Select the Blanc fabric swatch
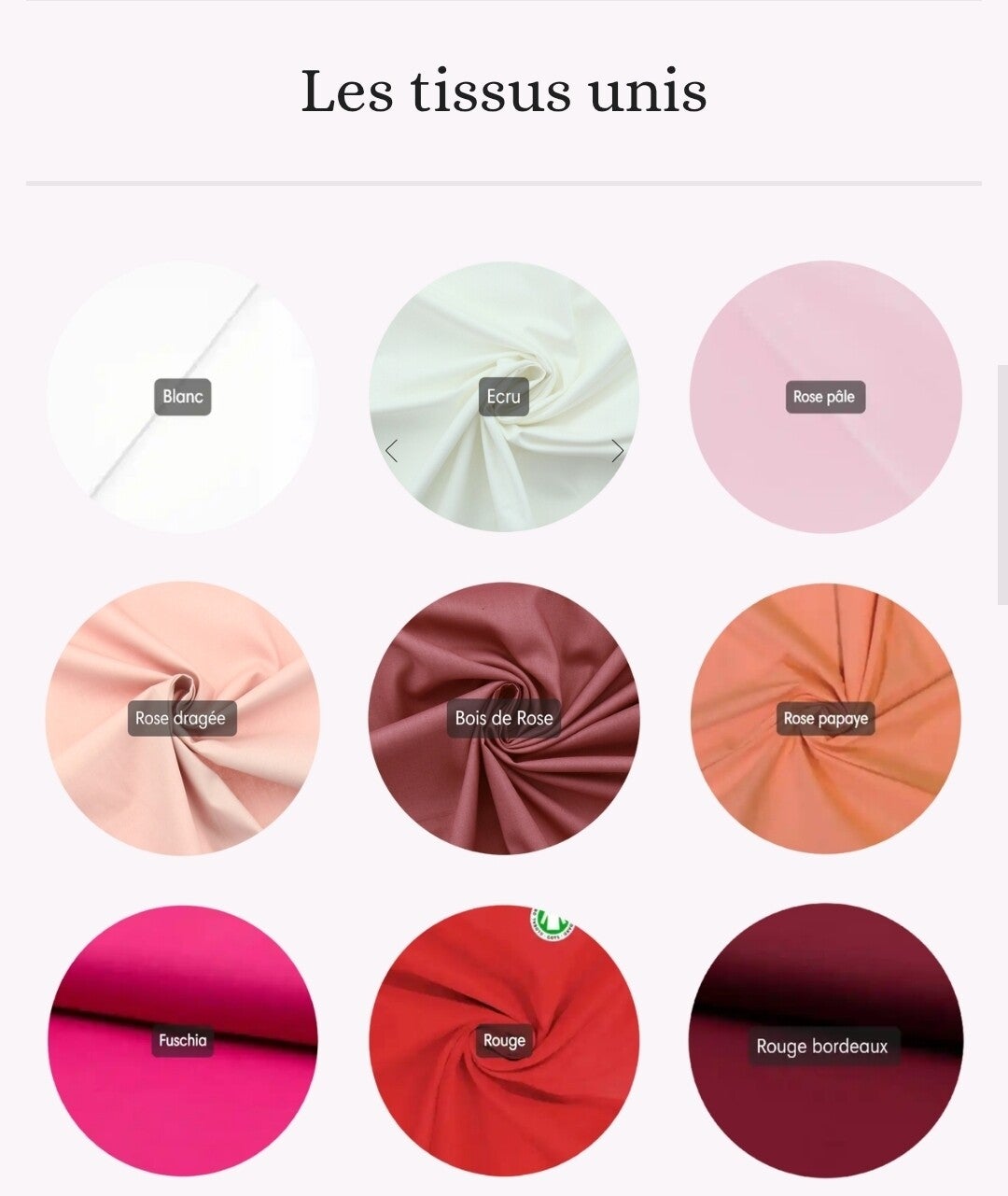This screenshot has width=1008, height=1196. click(182, 397)
